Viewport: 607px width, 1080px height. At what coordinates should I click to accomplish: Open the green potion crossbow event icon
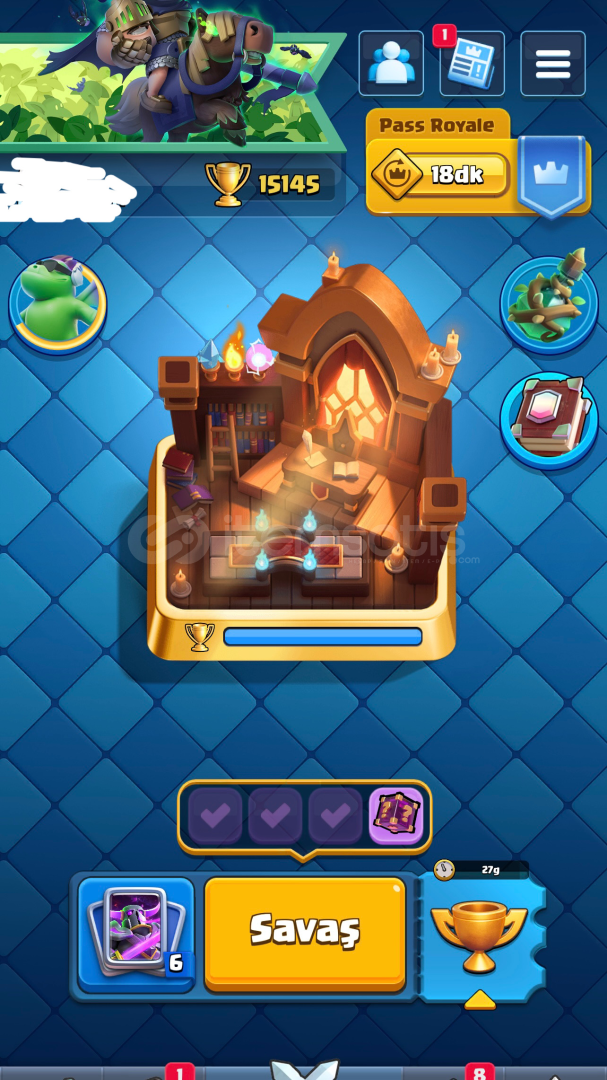coord(549,304)
